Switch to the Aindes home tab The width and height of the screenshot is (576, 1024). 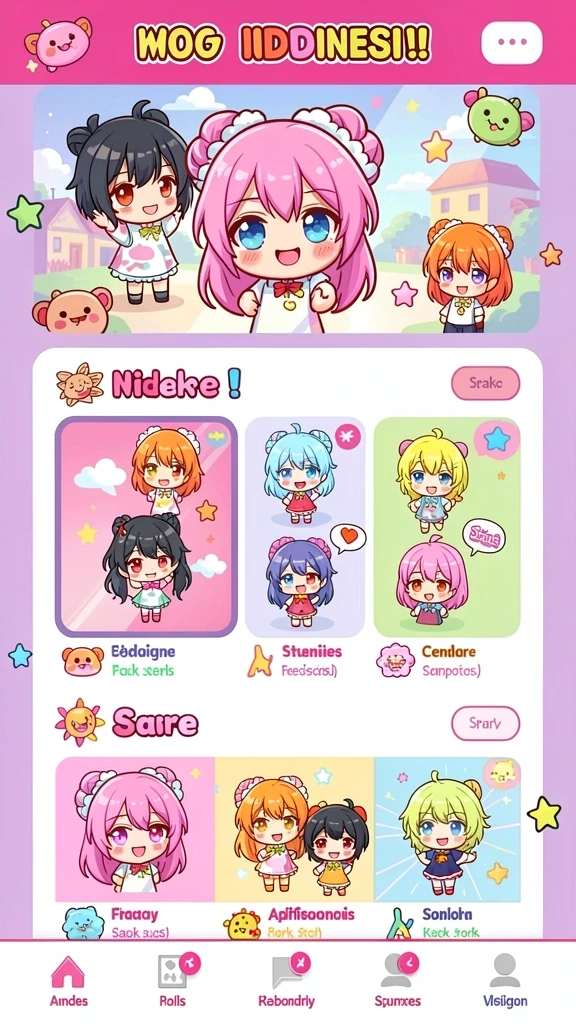click(x=68, y=981)
